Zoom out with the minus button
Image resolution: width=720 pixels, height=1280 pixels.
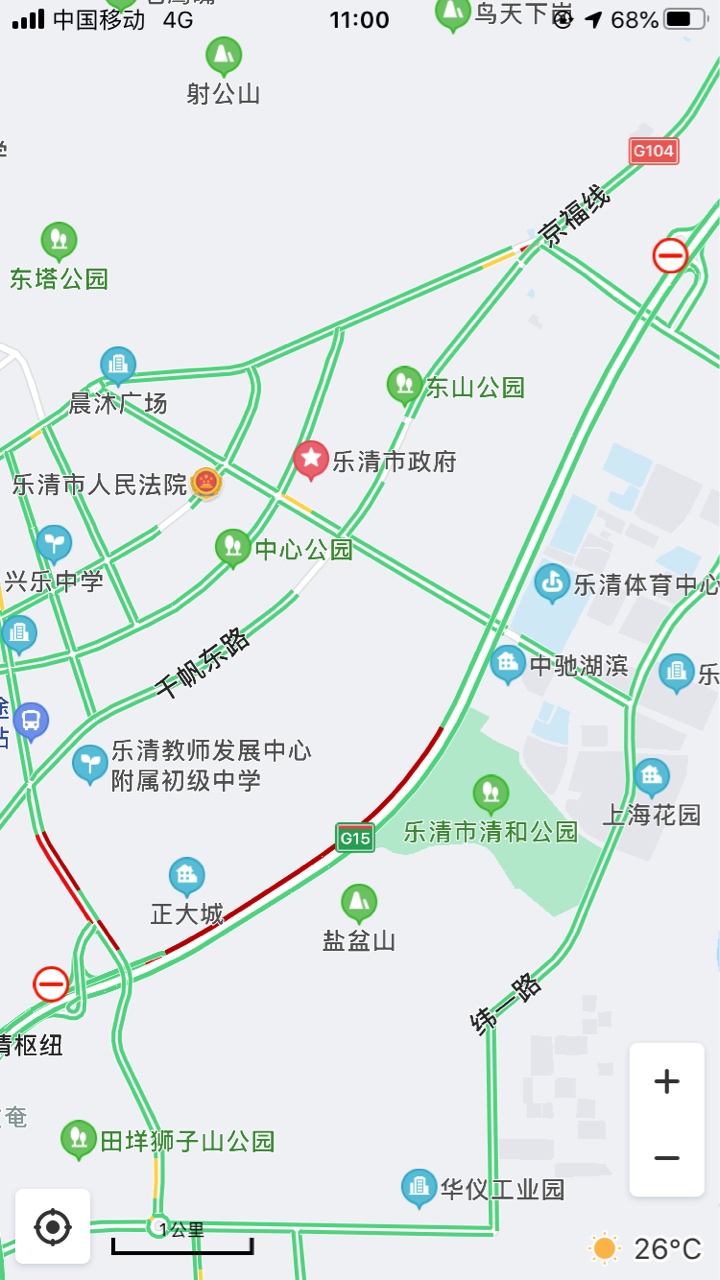coord(666,1158)
